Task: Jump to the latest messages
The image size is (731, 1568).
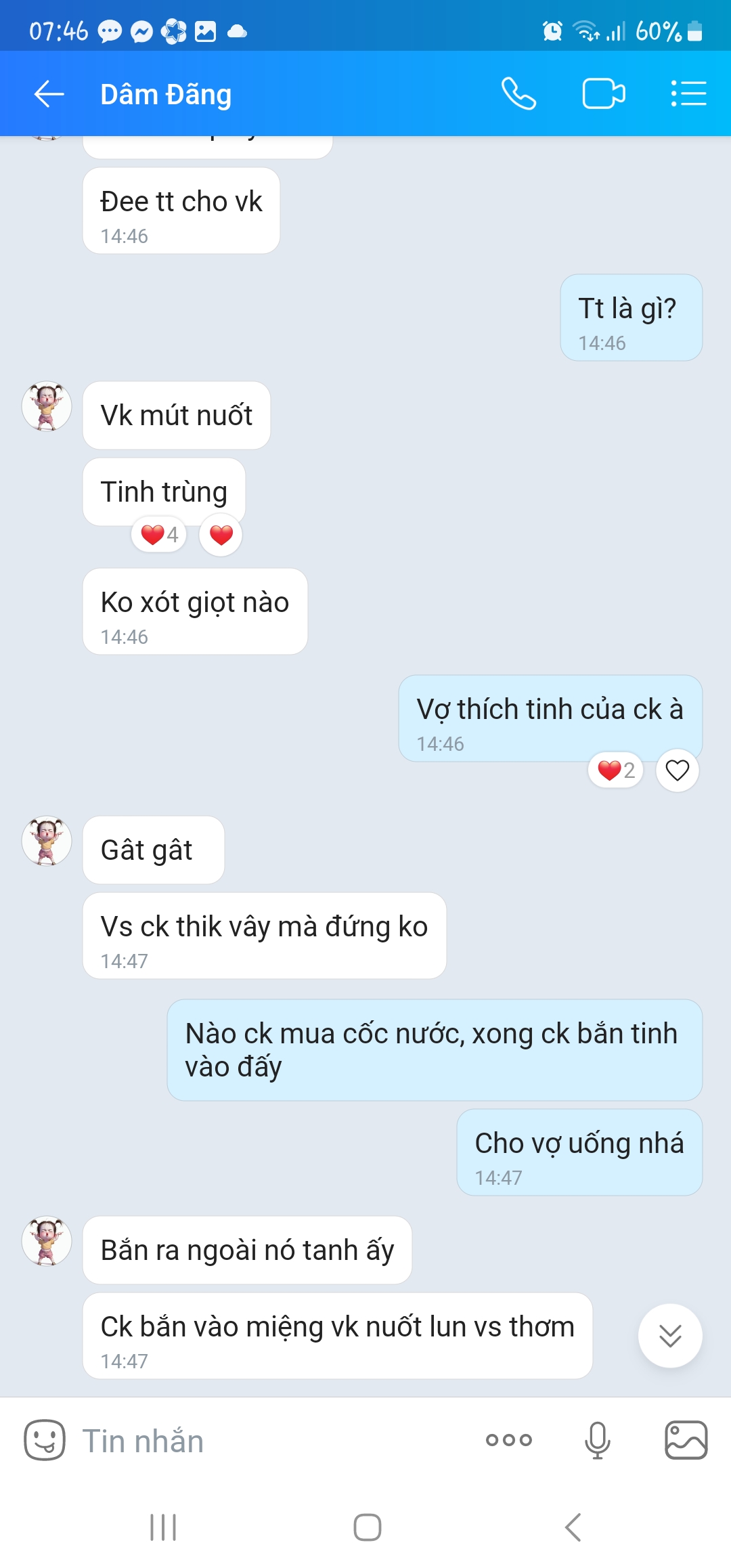Action: click(669, 1336)
